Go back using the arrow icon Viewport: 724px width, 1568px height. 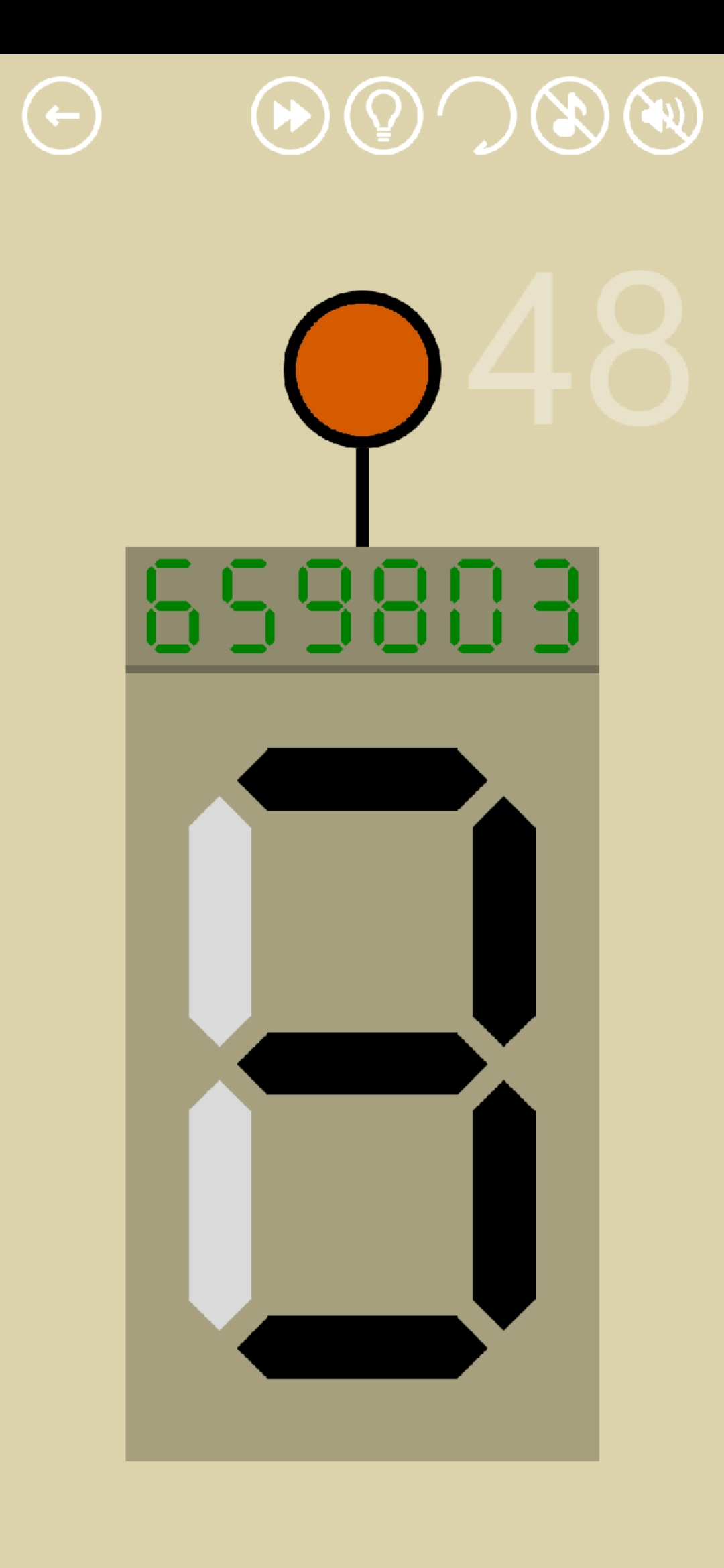[62, 116]
